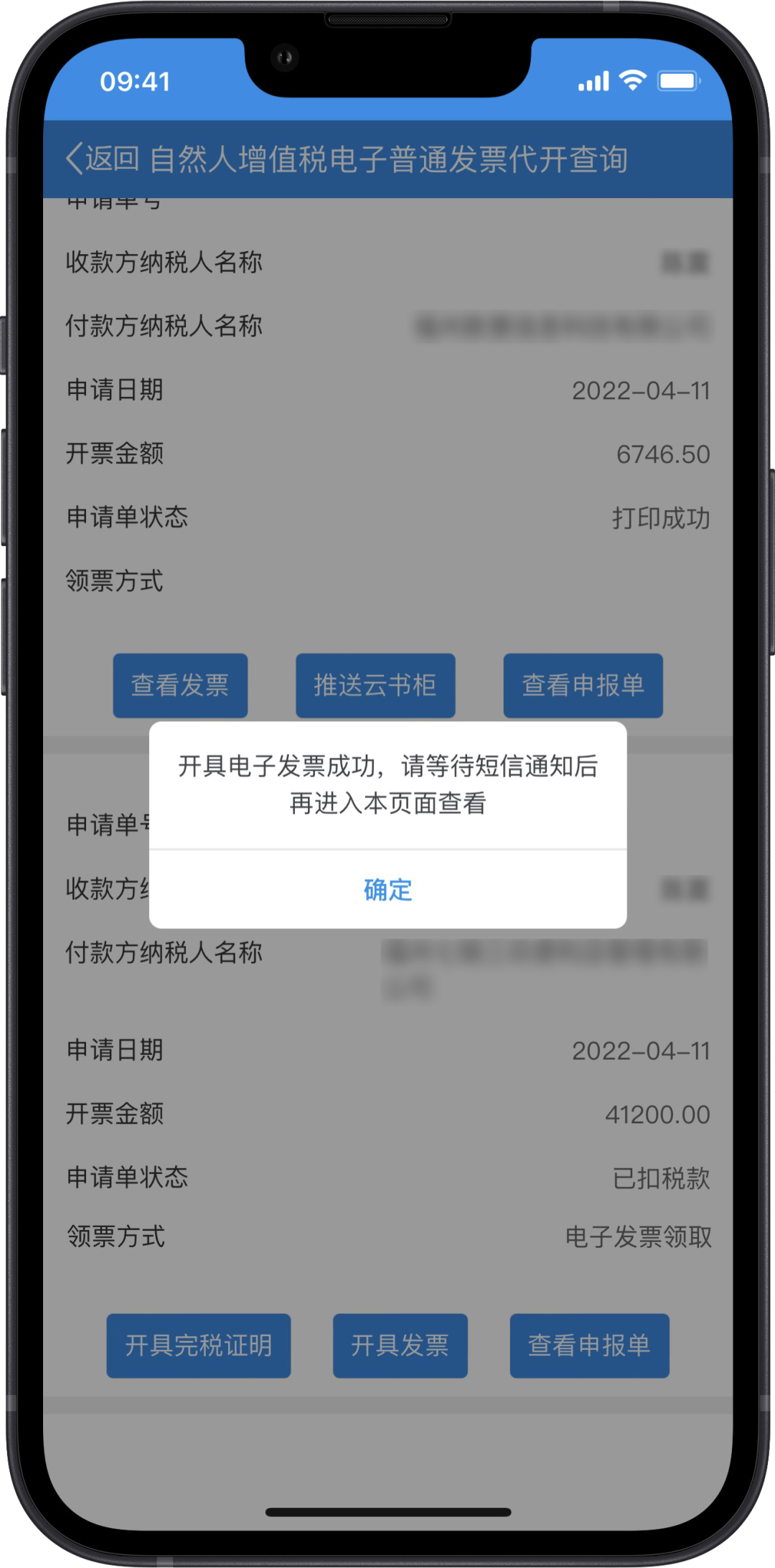The image size is (775, 1568).
Task: Open 查看申报单 under the 41200.00 record
Action: tap(589, 1346)
